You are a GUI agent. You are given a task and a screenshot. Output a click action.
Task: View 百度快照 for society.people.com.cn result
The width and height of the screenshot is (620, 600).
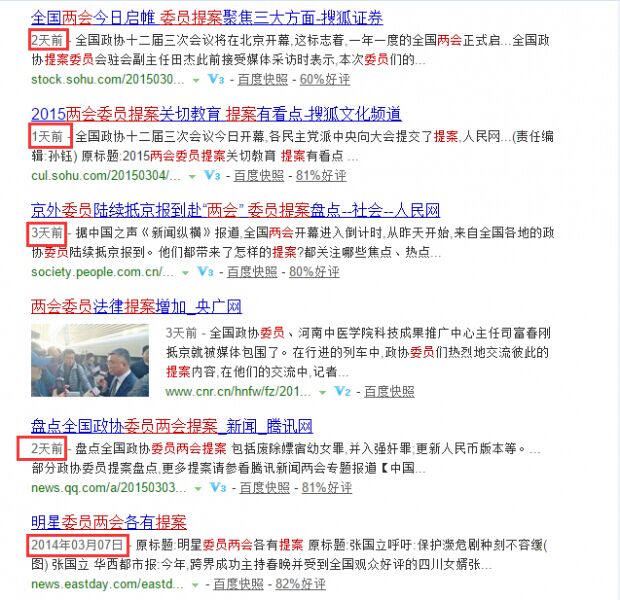click(x=252, y=271)
